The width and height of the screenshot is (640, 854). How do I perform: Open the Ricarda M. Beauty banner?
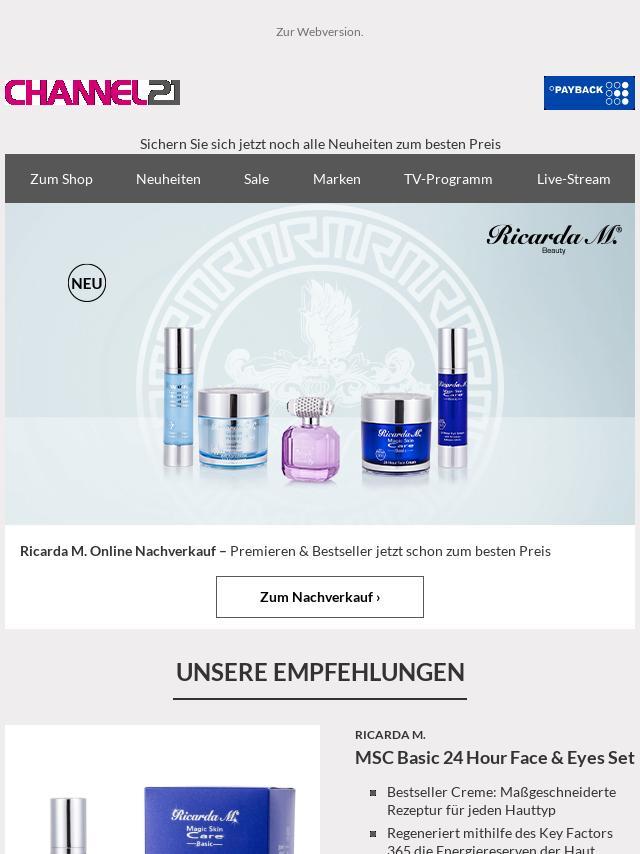click(x=320, y=364)
